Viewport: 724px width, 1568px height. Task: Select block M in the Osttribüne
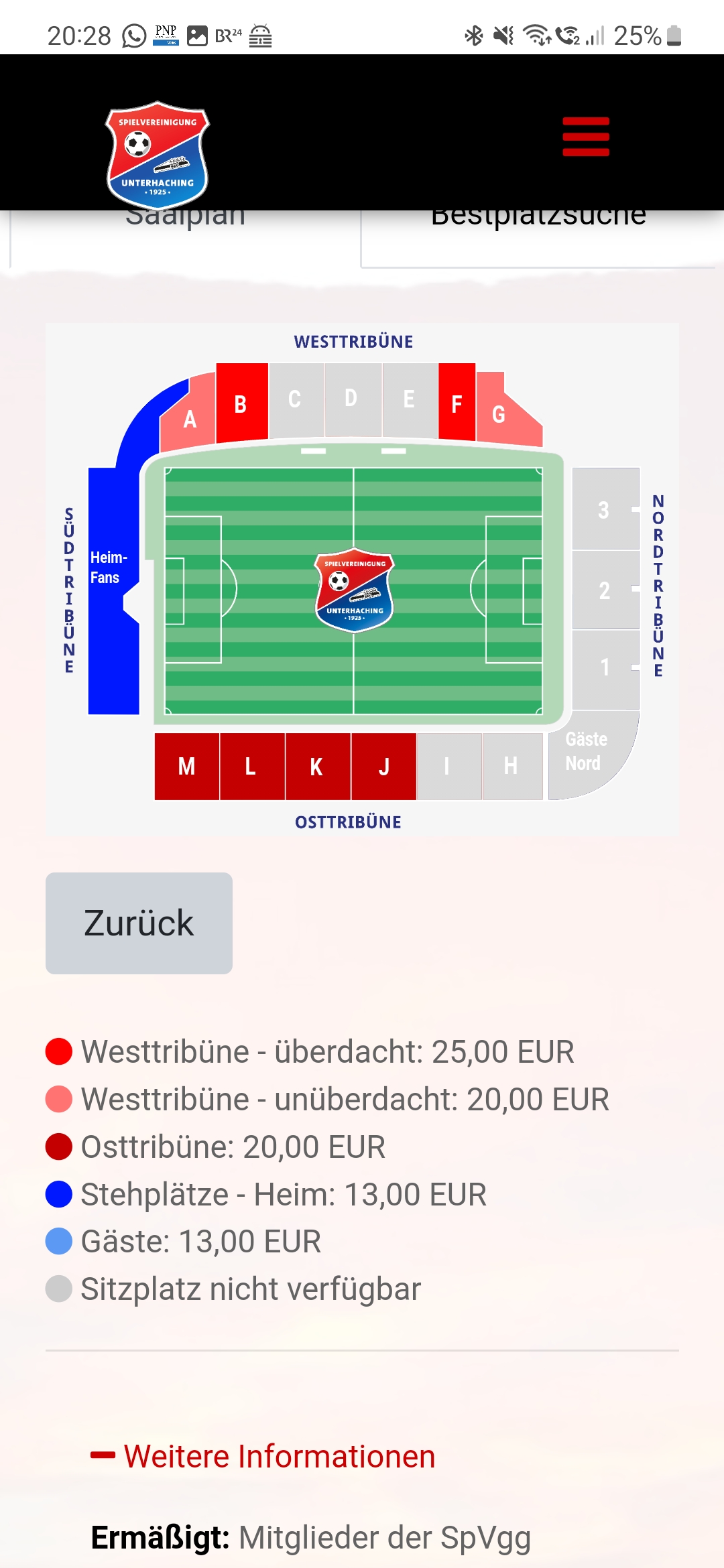coord(186,766)
